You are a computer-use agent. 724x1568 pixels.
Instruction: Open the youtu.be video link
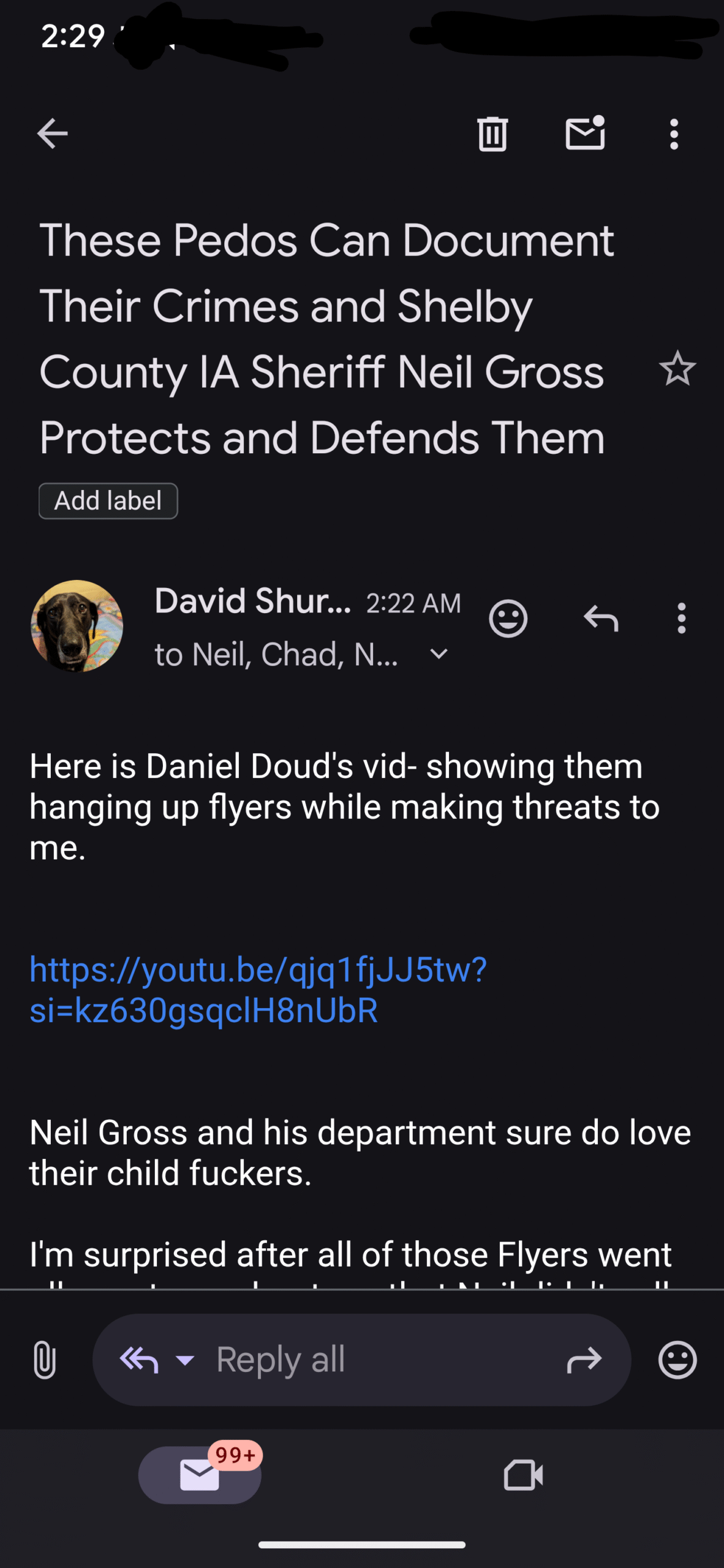pos(258,990)
